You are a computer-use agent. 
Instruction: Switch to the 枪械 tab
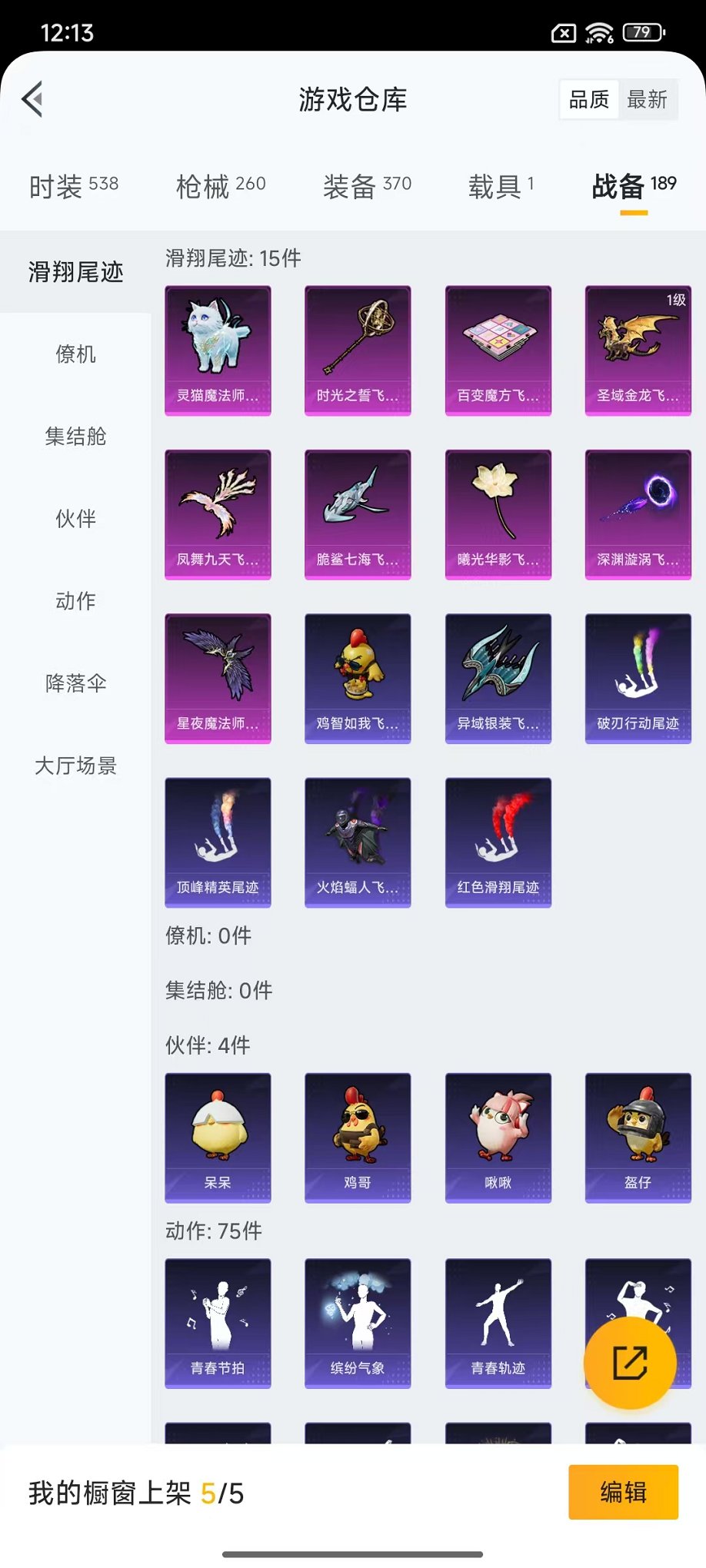pyautogui.click(x=221, y=186)
